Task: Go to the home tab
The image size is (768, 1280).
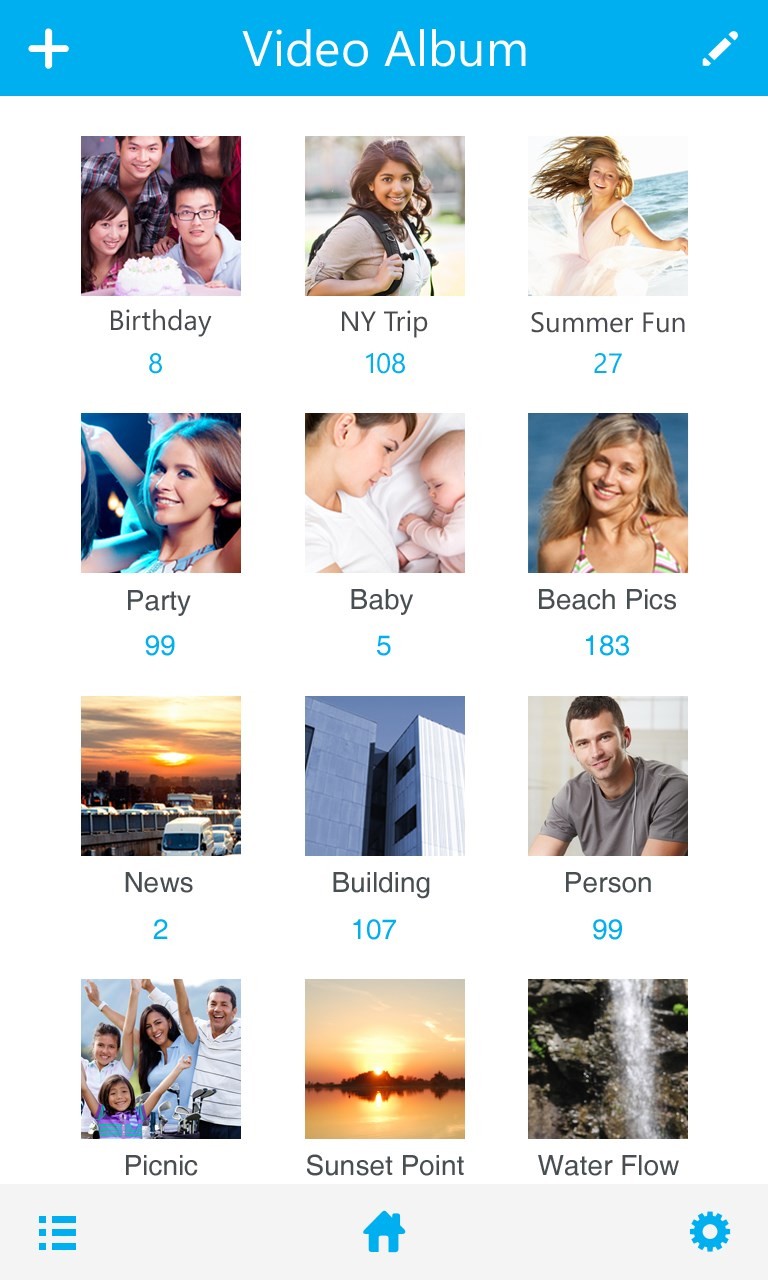Action: (384, 1232)
